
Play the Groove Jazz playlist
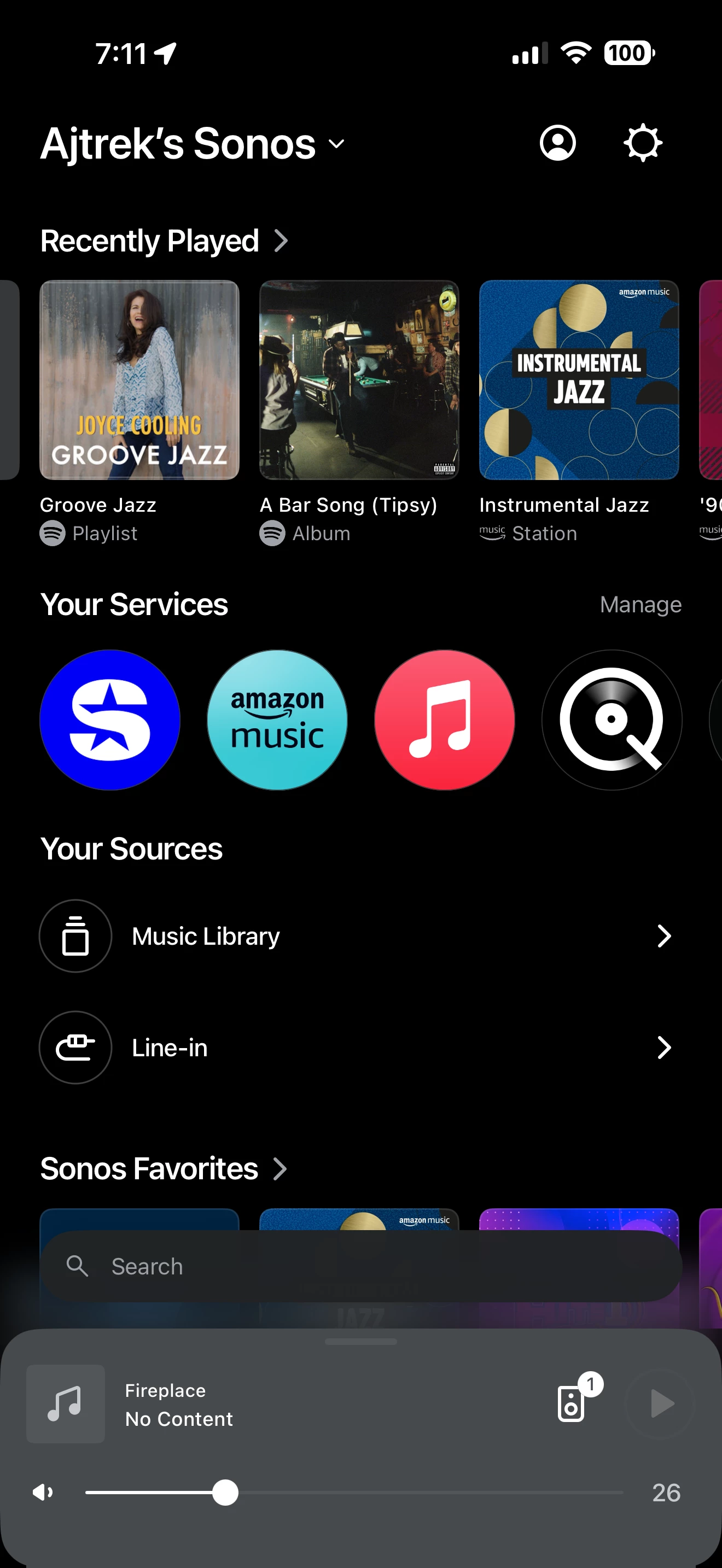click(x=139, y=380)
